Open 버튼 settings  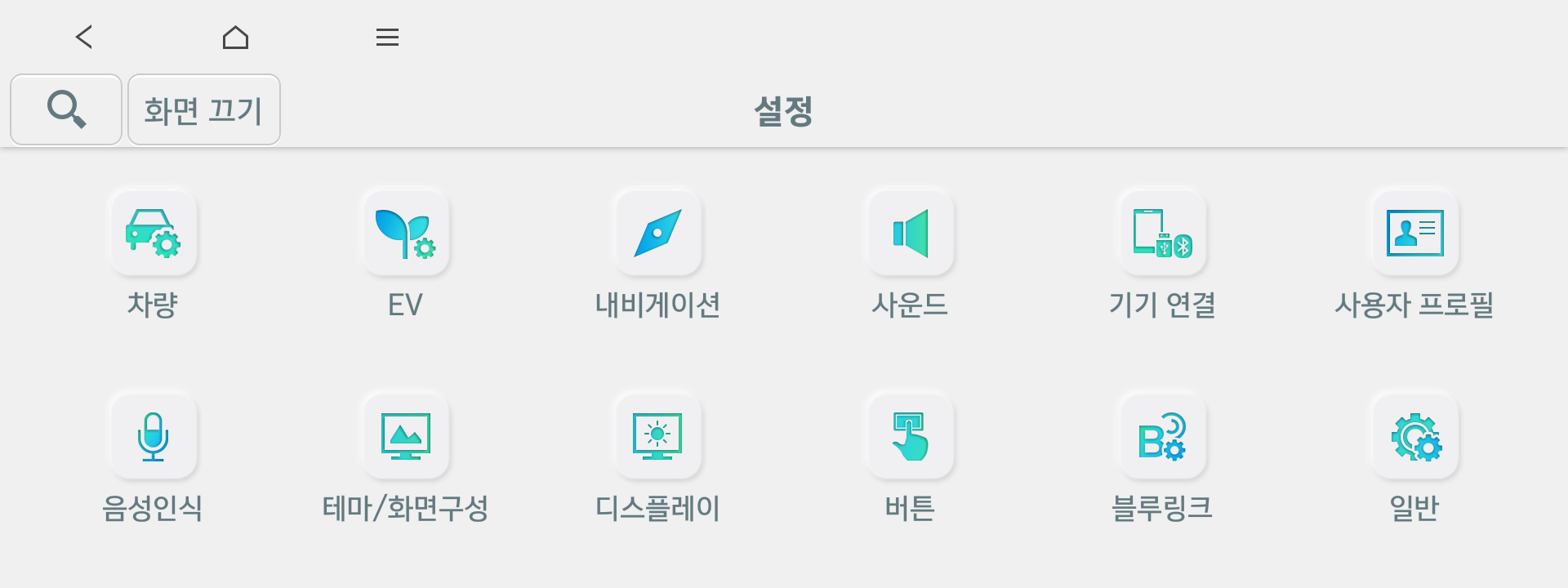(910, 436)
